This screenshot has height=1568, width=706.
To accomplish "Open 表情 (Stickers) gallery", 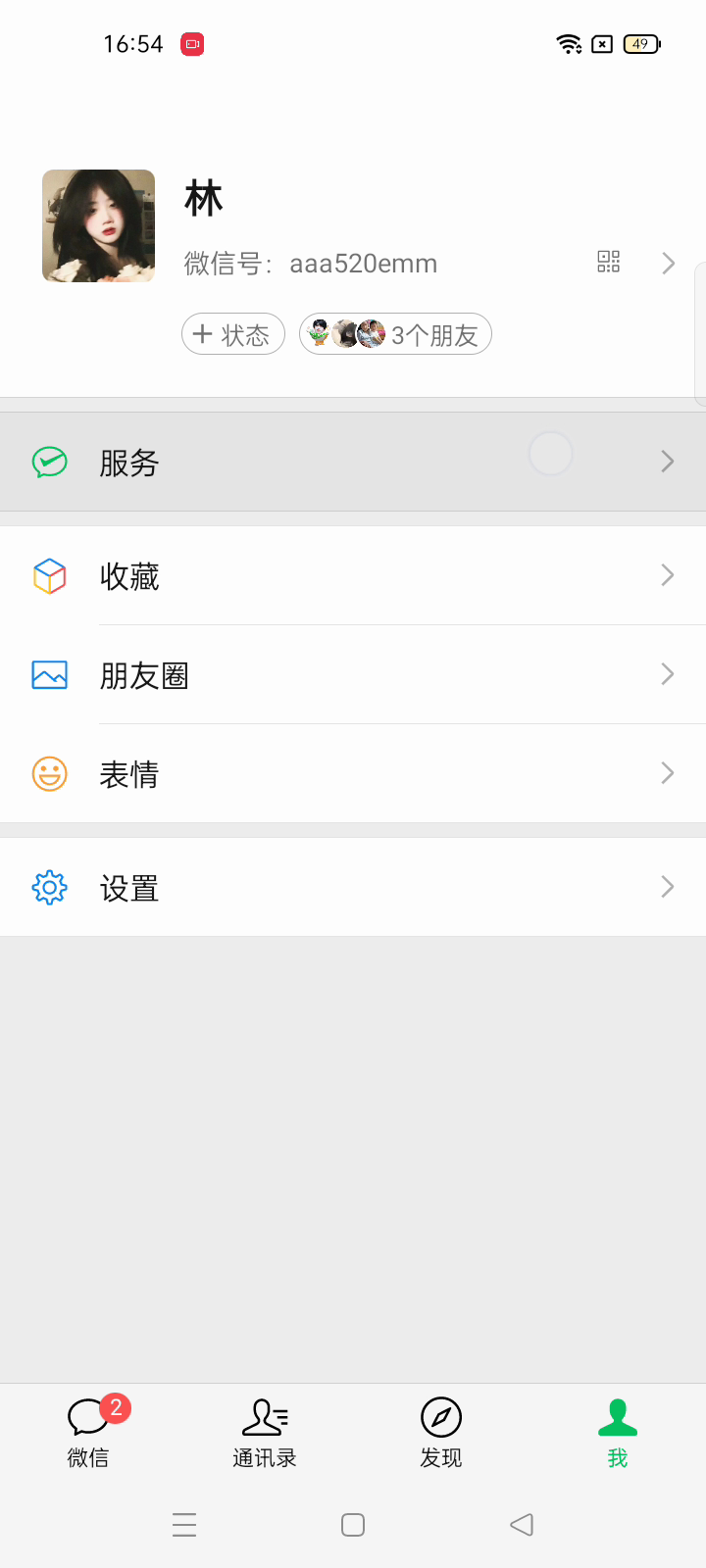I will point(353,774).
